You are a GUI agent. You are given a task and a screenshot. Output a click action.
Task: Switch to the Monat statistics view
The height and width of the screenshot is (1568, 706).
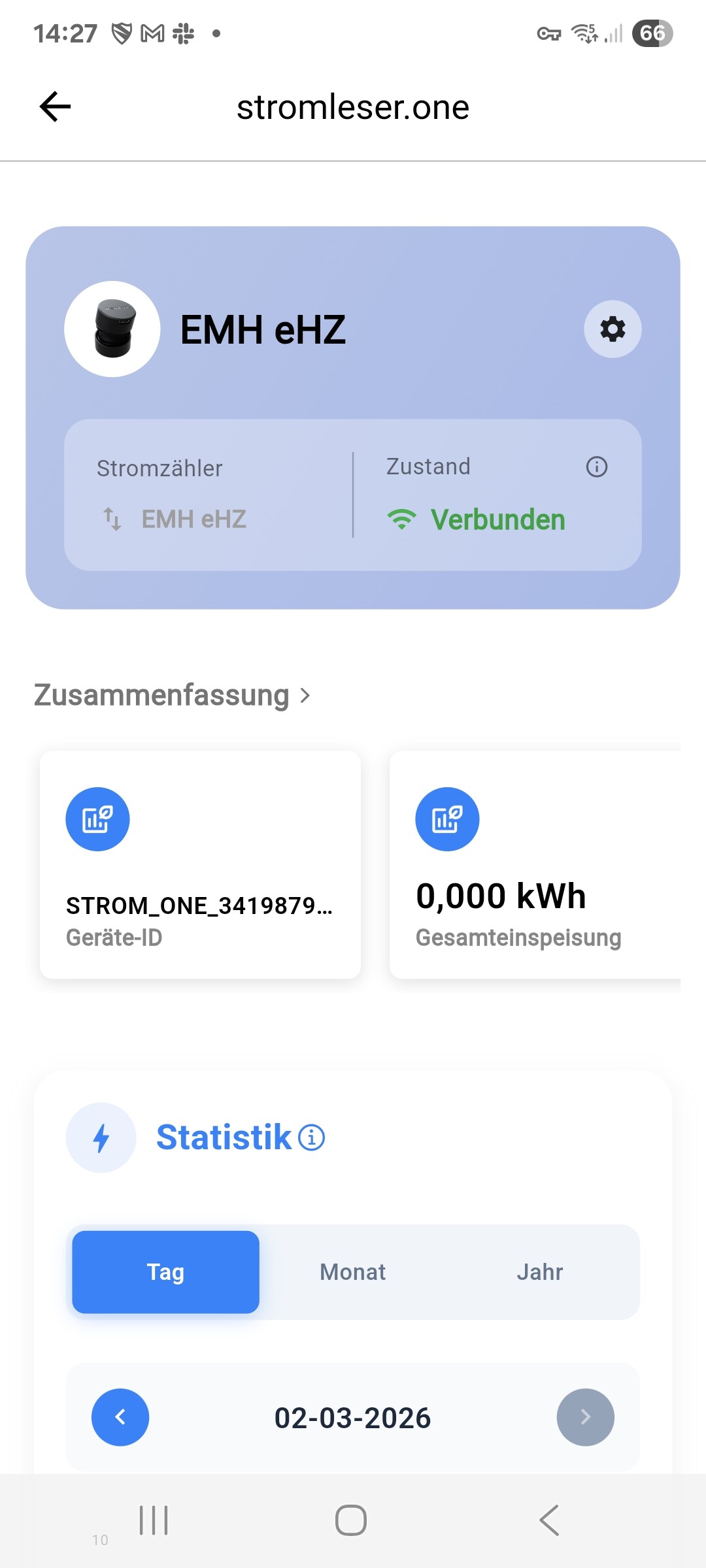[353, 1272]
